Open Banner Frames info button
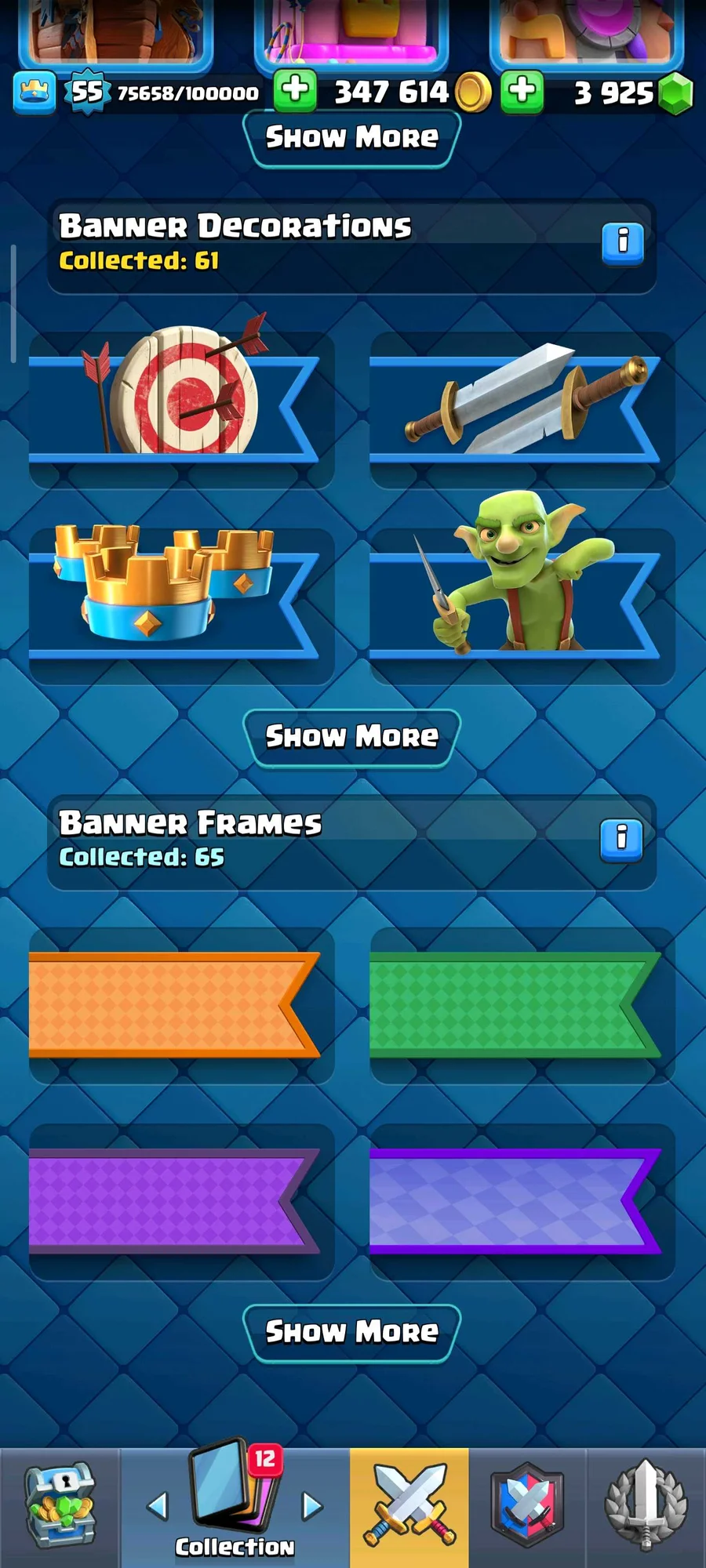Screen dimensions: 706x1568 click(621, 840)
